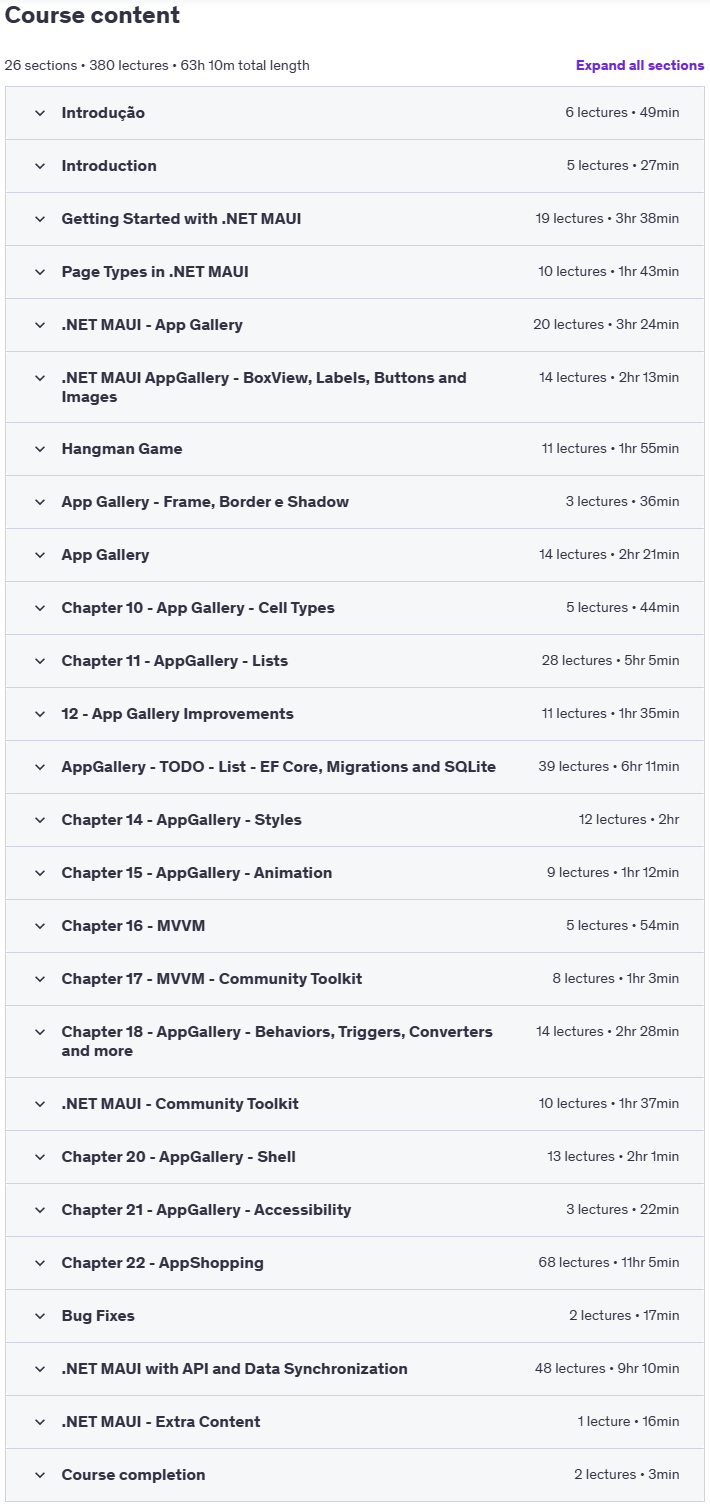Expand Chapter 14 - AppGallery - Styles
Image resolution: width=710 pixels, height=1506 pixels.
pos(355,820)
